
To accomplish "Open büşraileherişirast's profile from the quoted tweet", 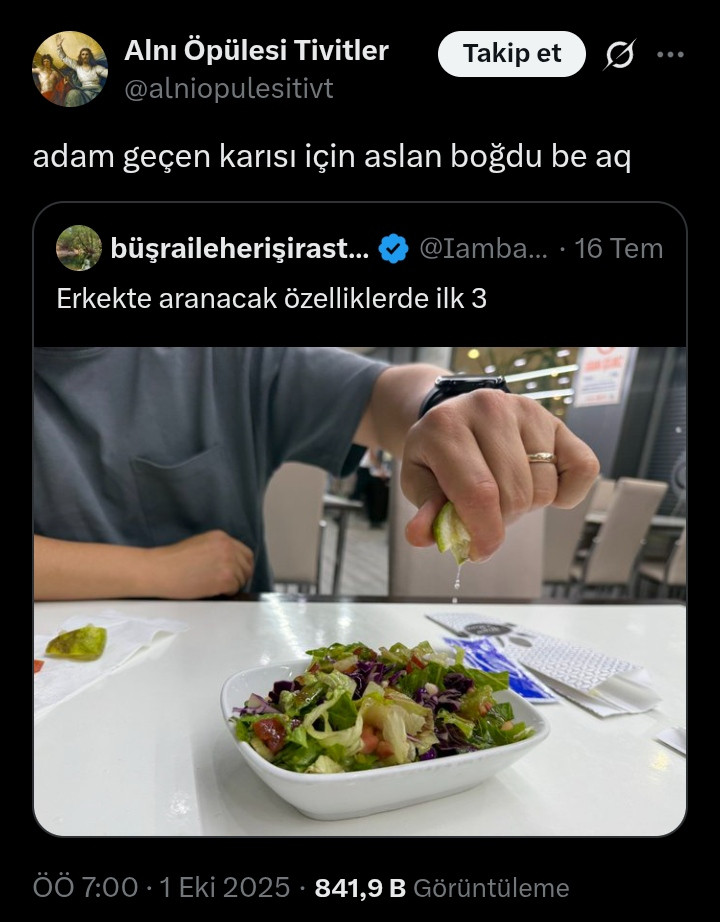I will click(239, 248).
